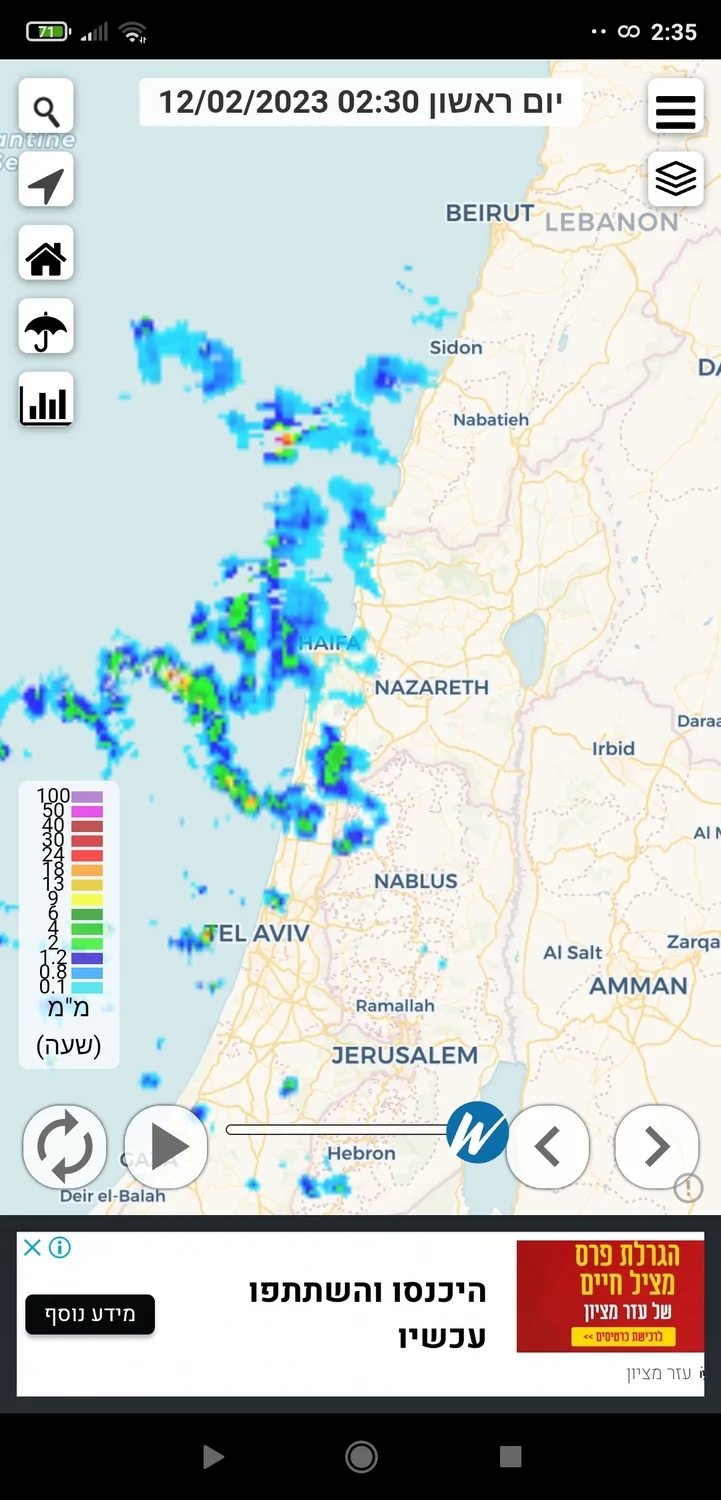
Task: Tap the system back button
Action: pos(213,1457)
